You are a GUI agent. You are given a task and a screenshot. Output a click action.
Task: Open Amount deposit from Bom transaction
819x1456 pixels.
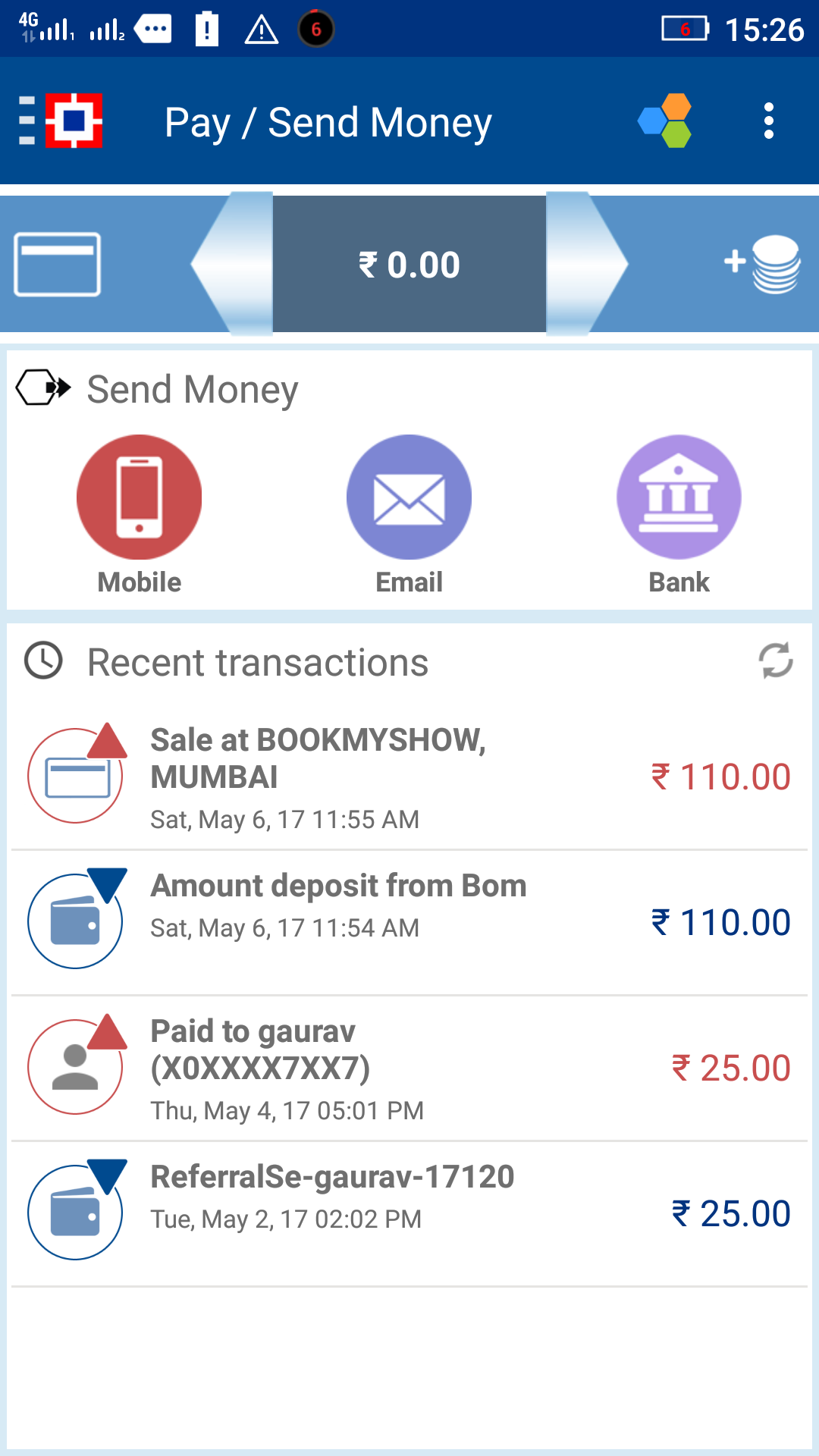click(409, 921)
